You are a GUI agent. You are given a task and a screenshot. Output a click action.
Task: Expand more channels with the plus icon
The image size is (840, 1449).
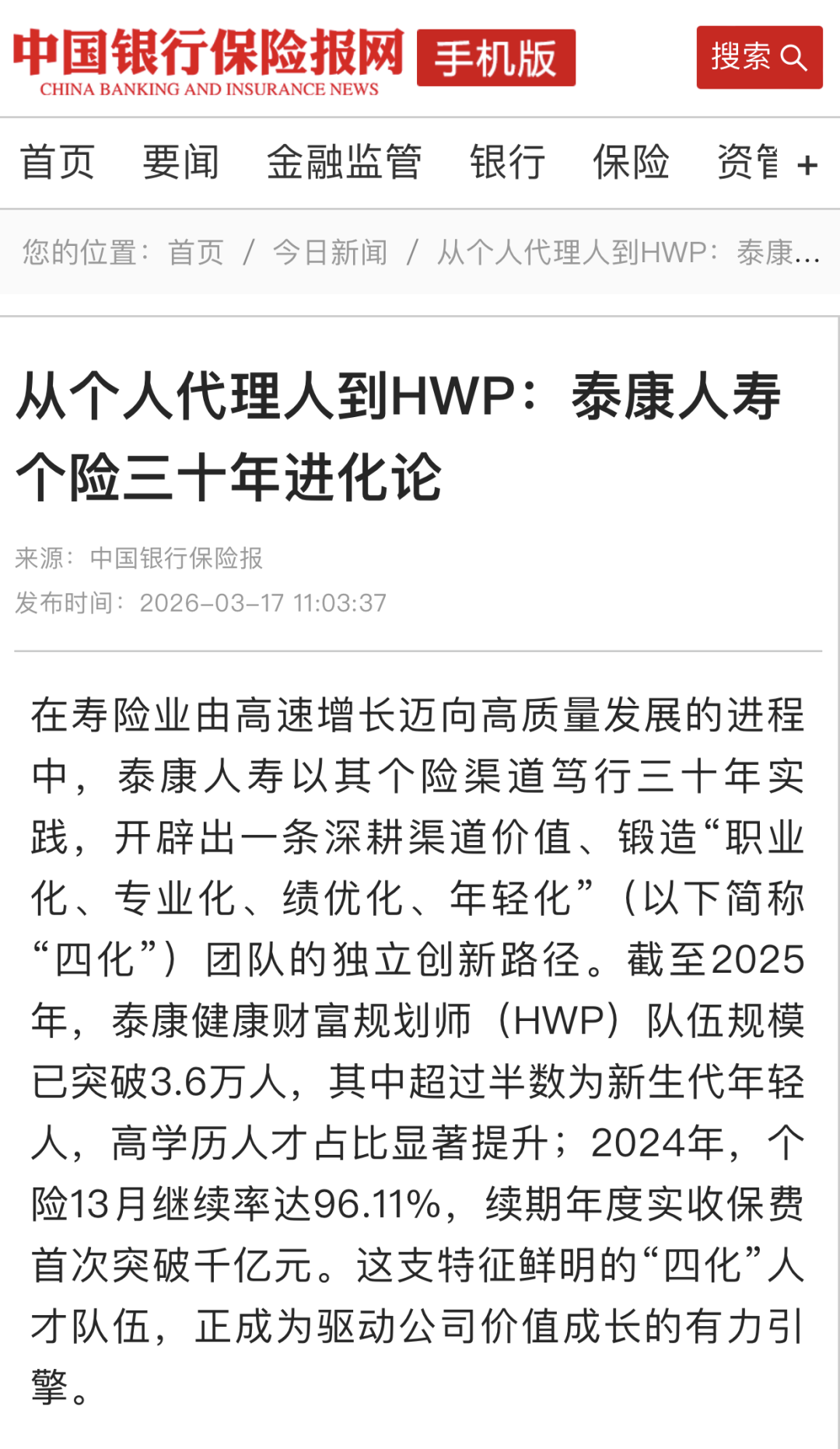point(807,165)
